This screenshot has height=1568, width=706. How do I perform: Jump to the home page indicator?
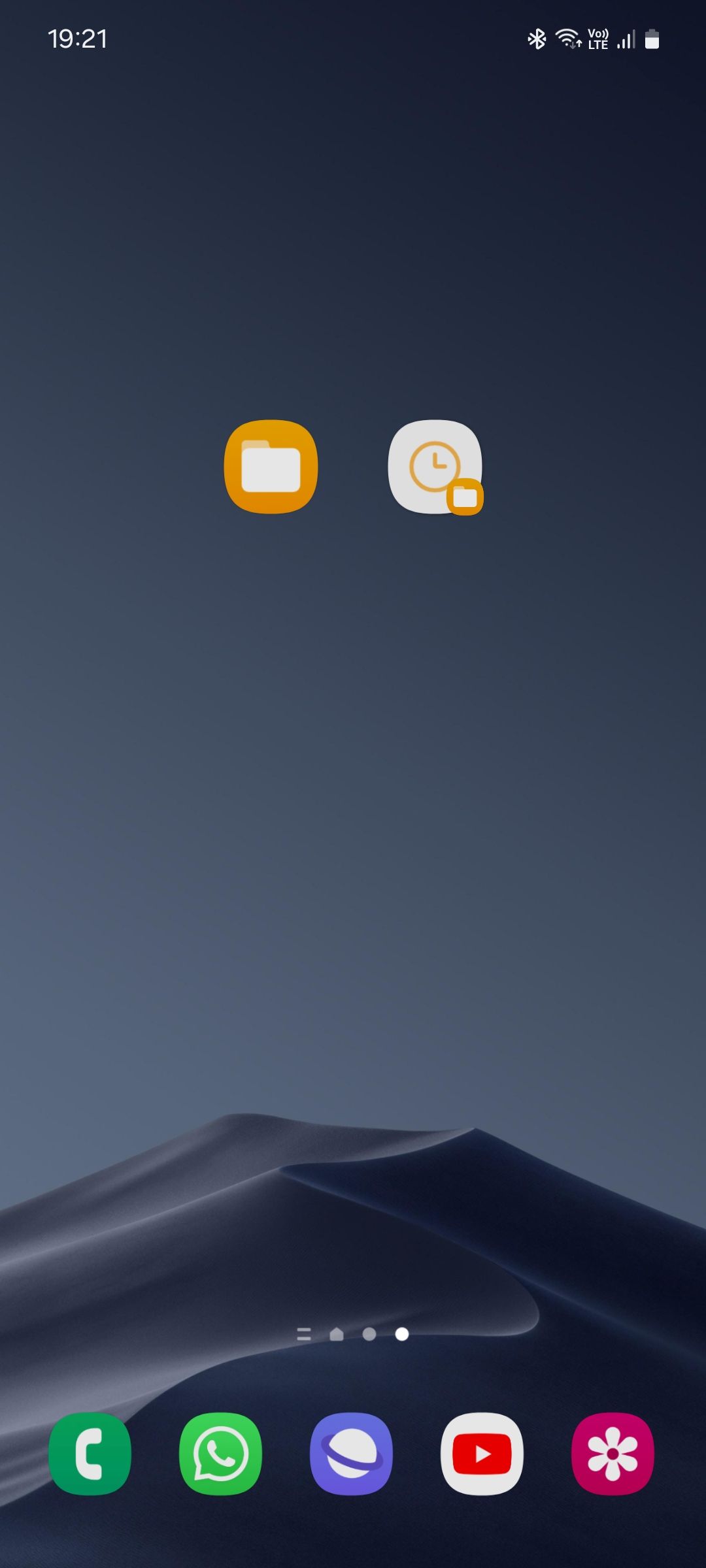[337, 1334]
